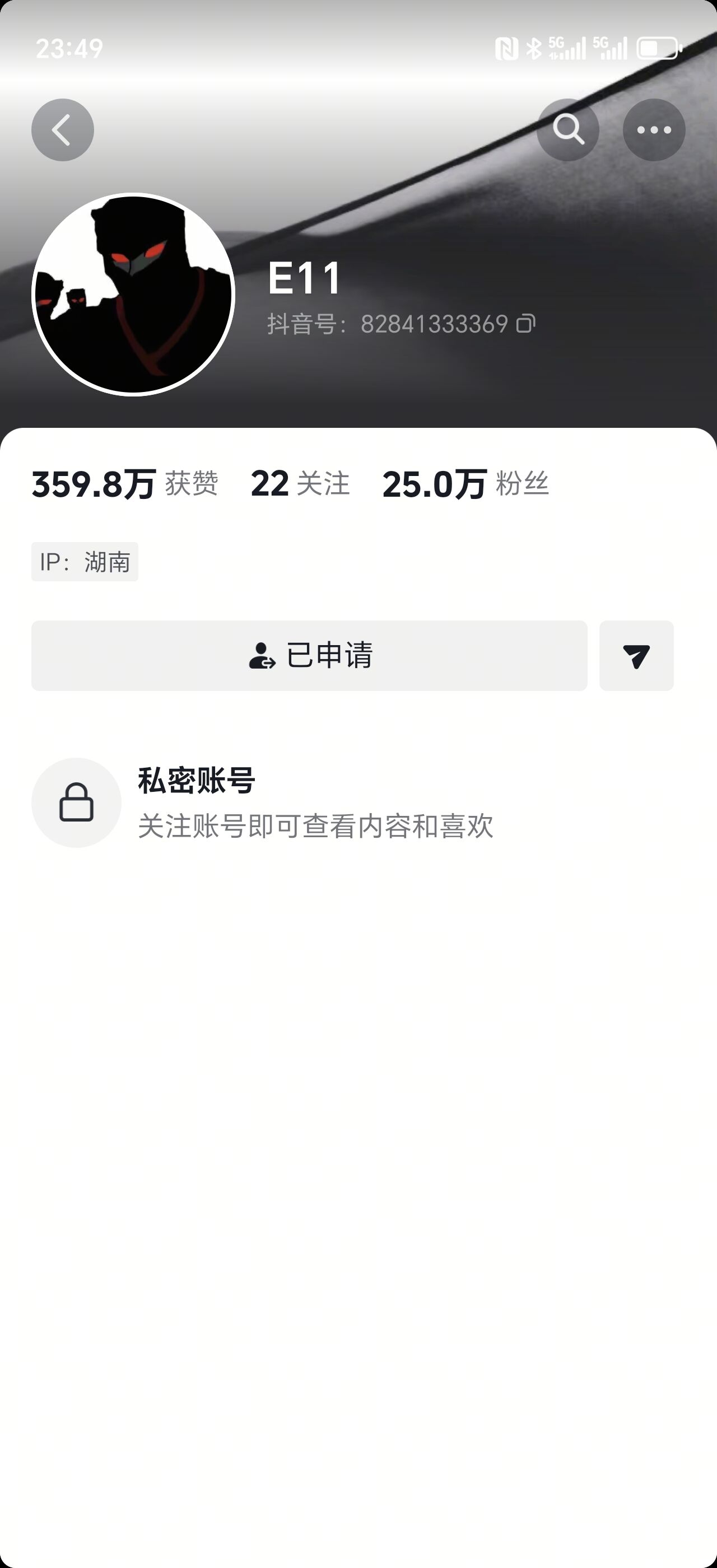Viewport: 717px width, 1568px height.
Task: Send a message via paper plane button
Action: coord(636,656)
